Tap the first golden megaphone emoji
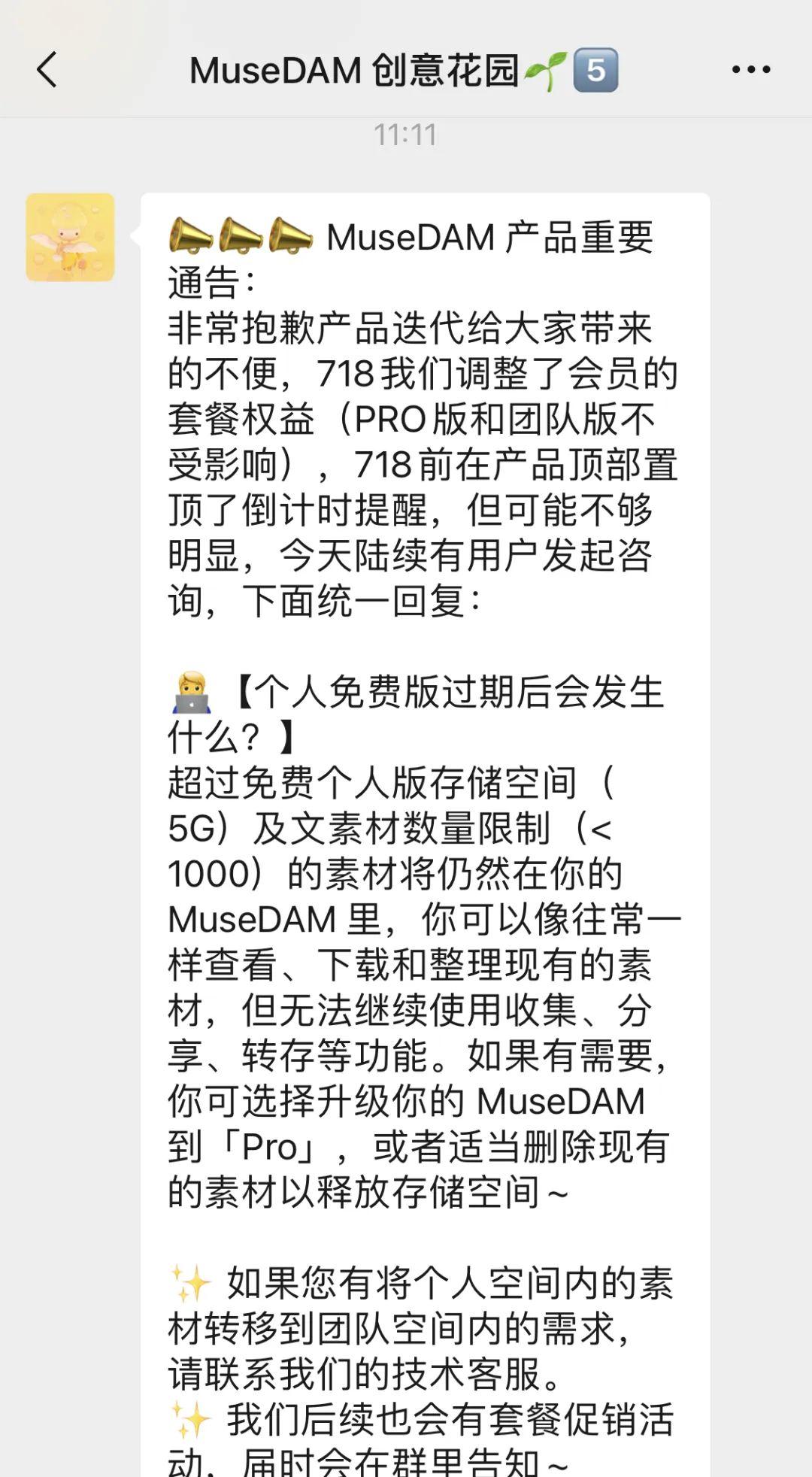This screenshot has height=1477, width=812. coord(190,237)
